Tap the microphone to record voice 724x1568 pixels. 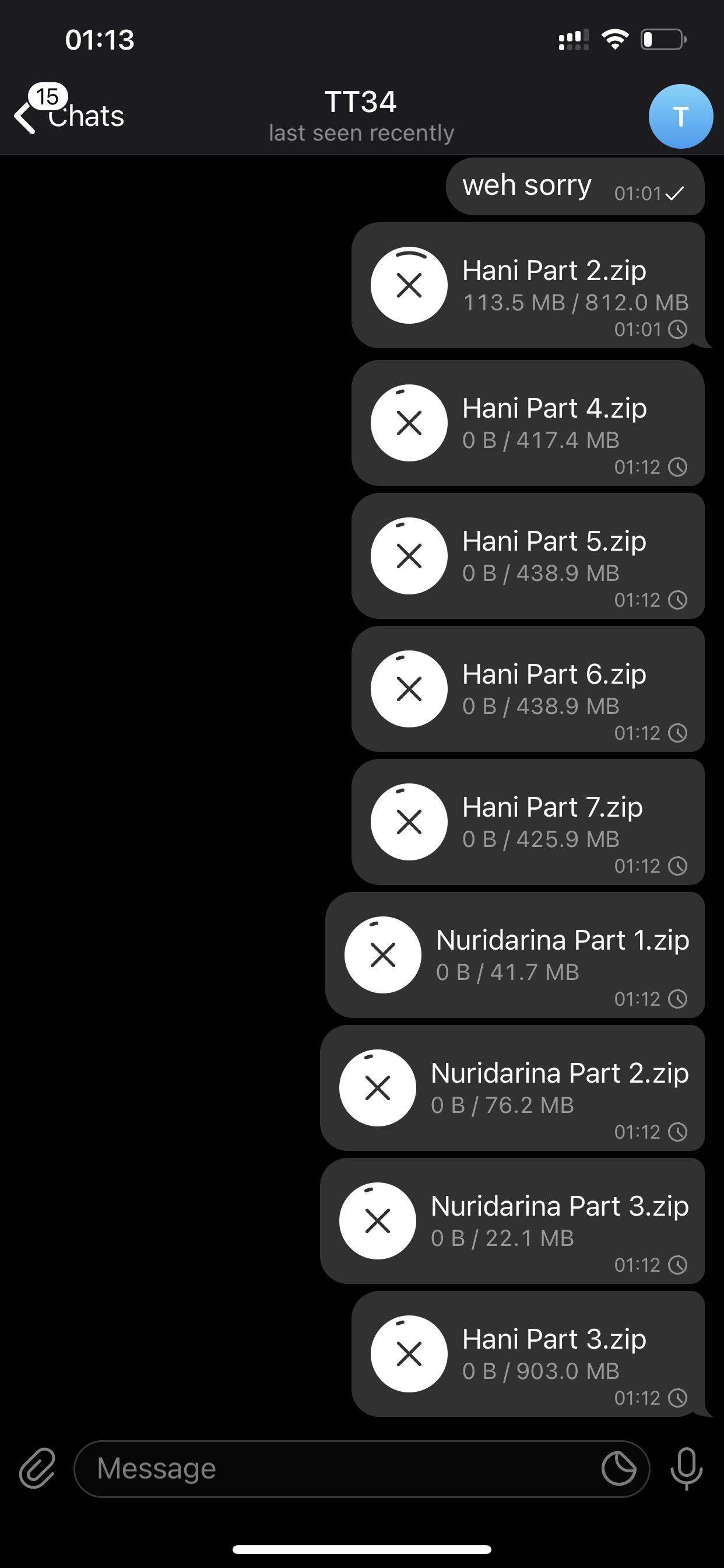[x=686, y=1468]
